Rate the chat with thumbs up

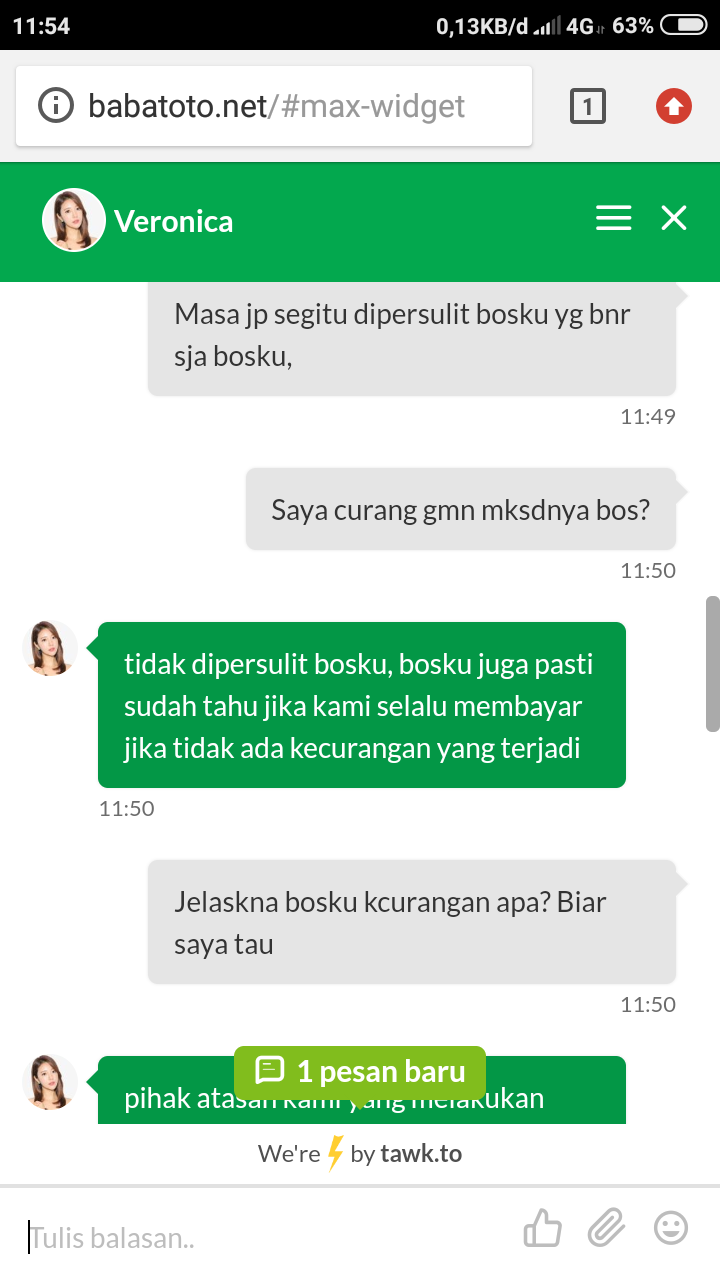tap(542, 1228)
